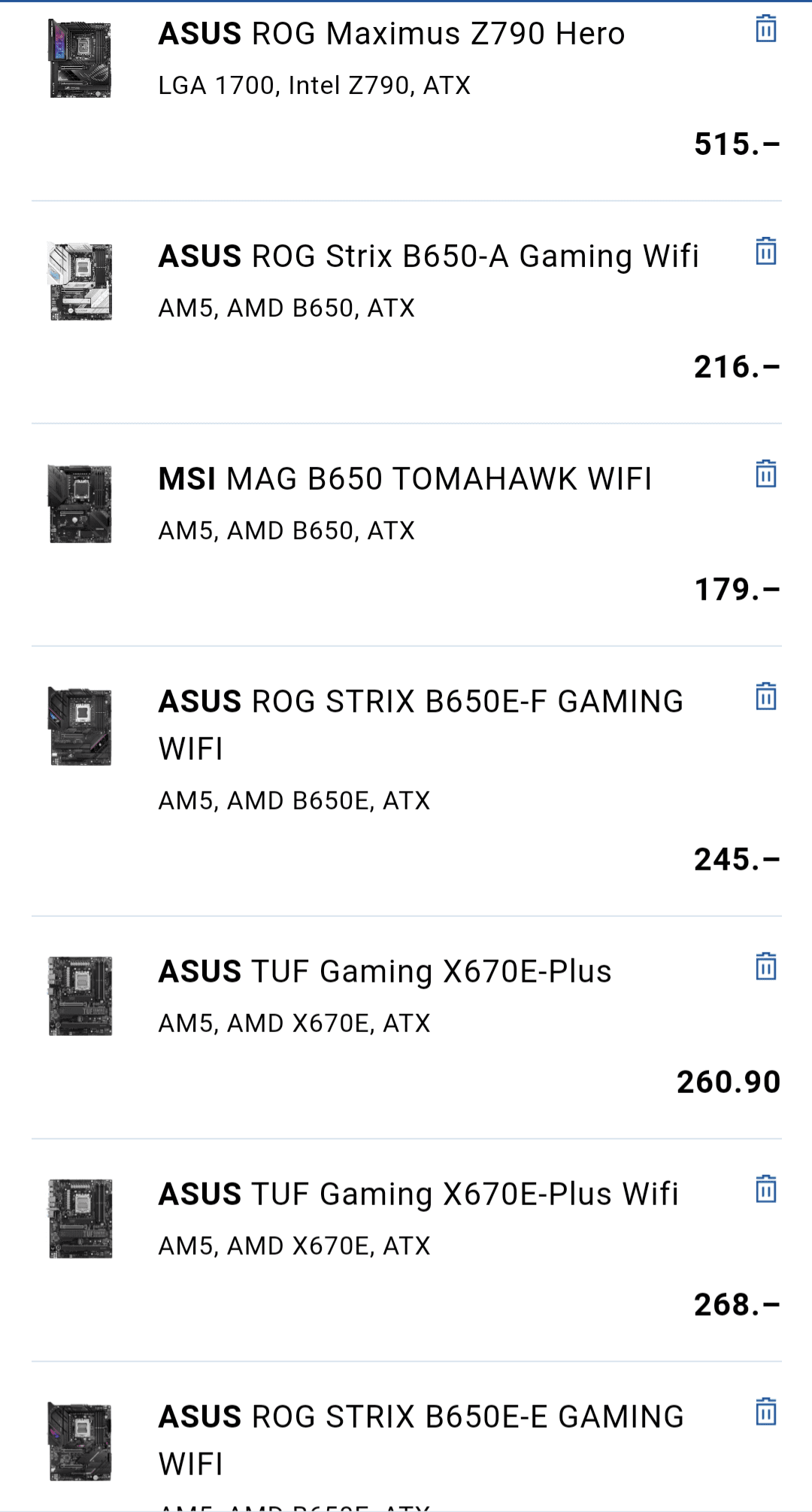Screen dimensions: 812x1512
Task: Delete ASUS ROG STRIX B650E-F GAMING WIFI
Action: click(765, 697)
